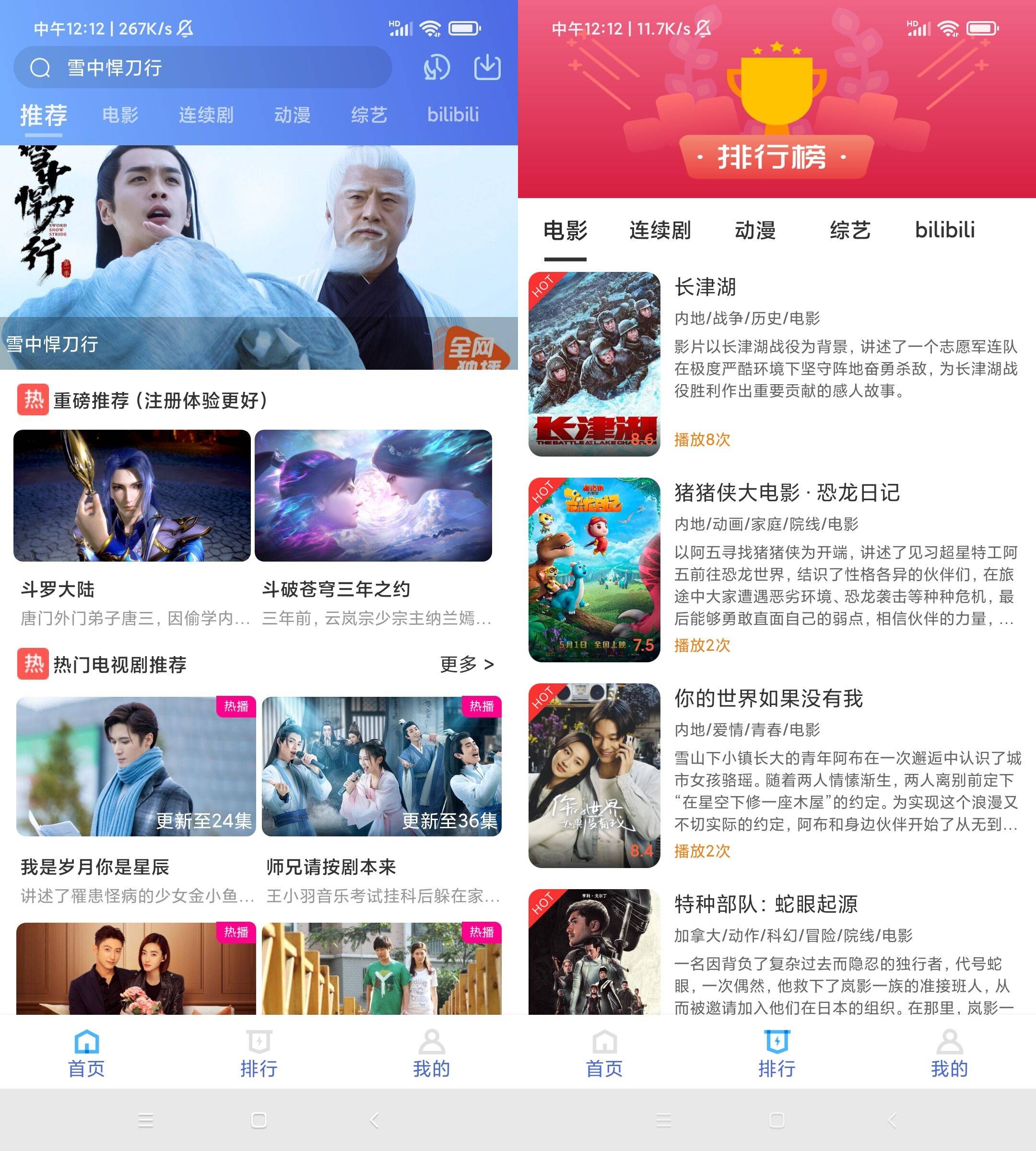The height and width of the screenshot is (1151, 1036).
Task: Open 长津湖 in the ranking list
Action: coord(774,364)
